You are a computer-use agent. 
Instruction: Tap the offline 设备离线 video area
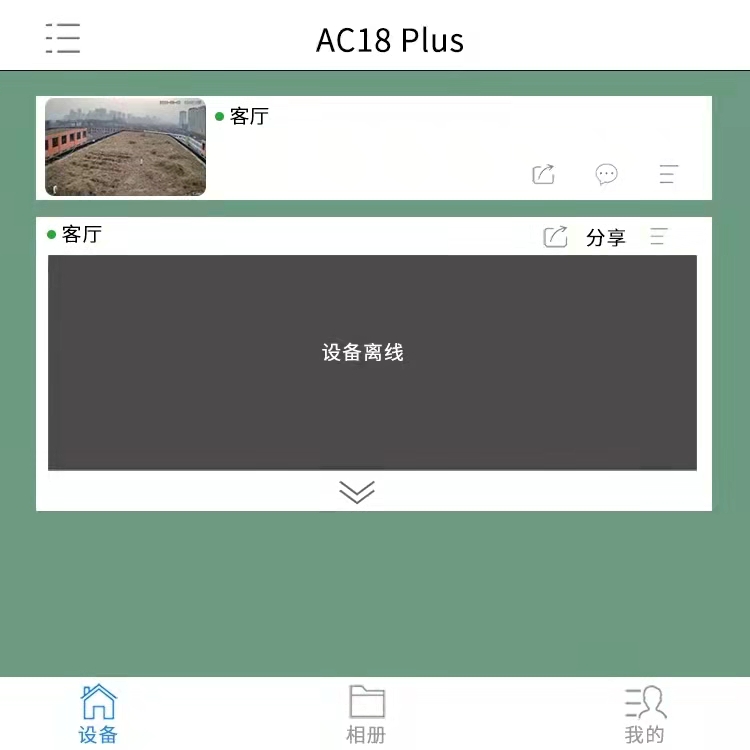point(372,362)
